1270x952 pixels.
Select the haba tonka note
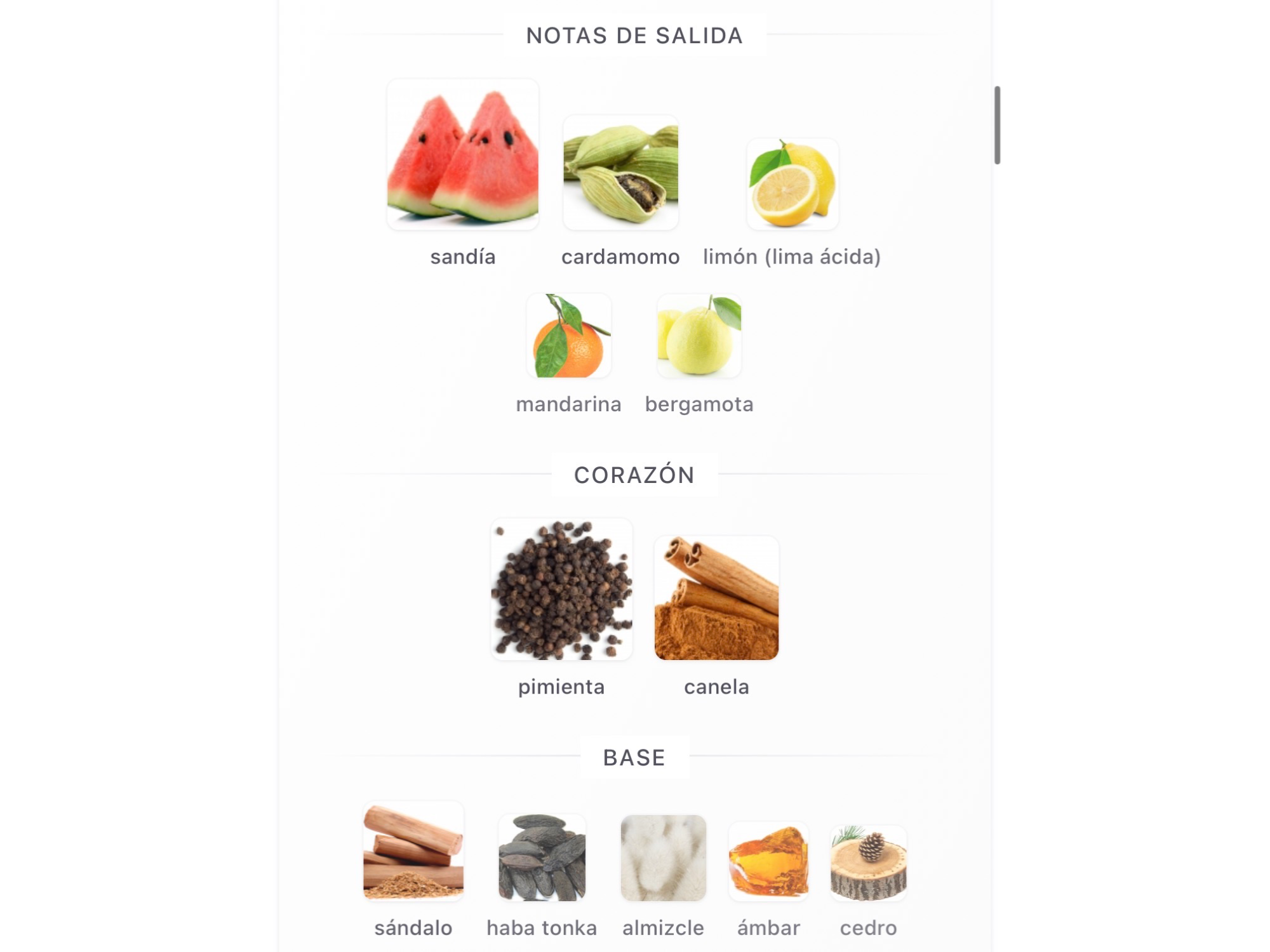(542, 857)
